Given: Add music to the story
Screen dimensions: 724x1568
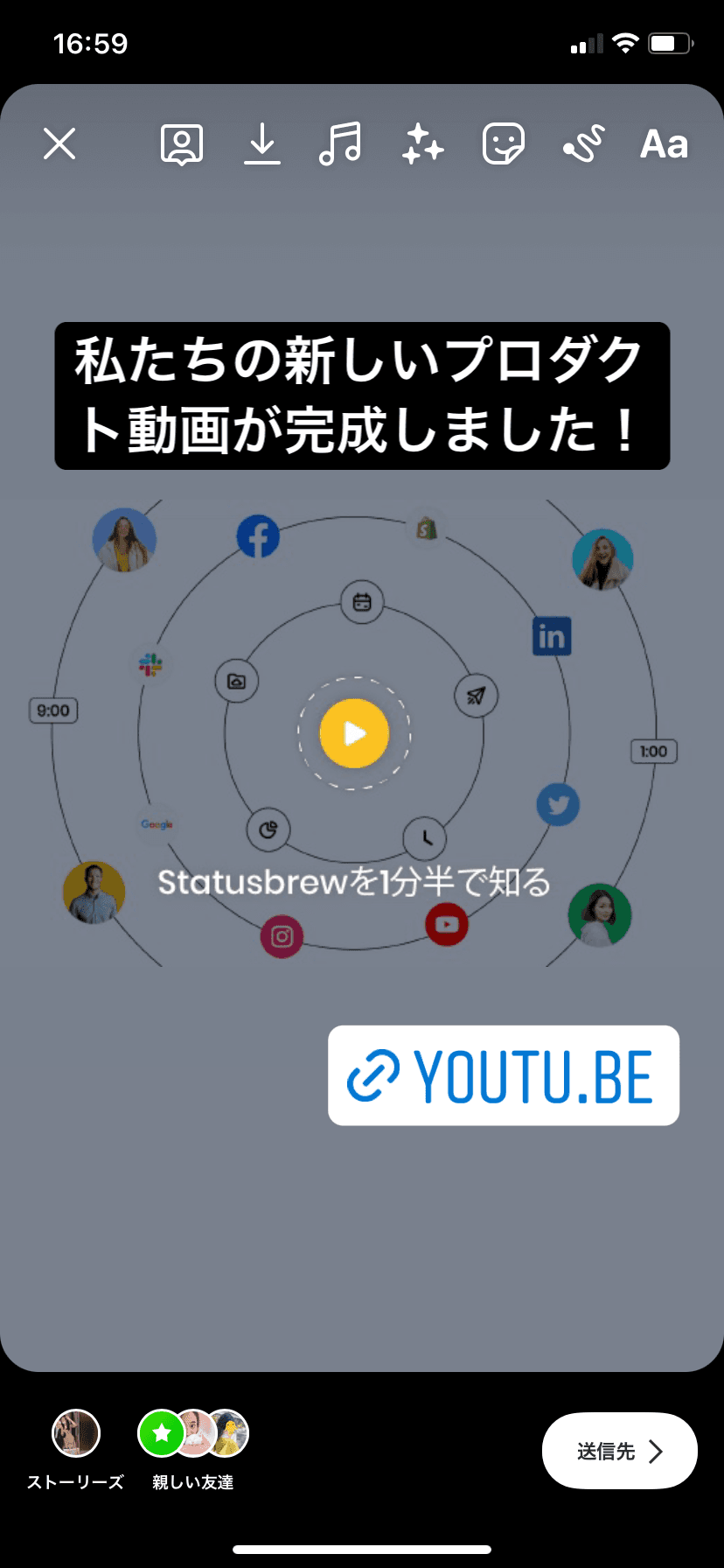Looking at the screenshot, I should tap(340, 143).
